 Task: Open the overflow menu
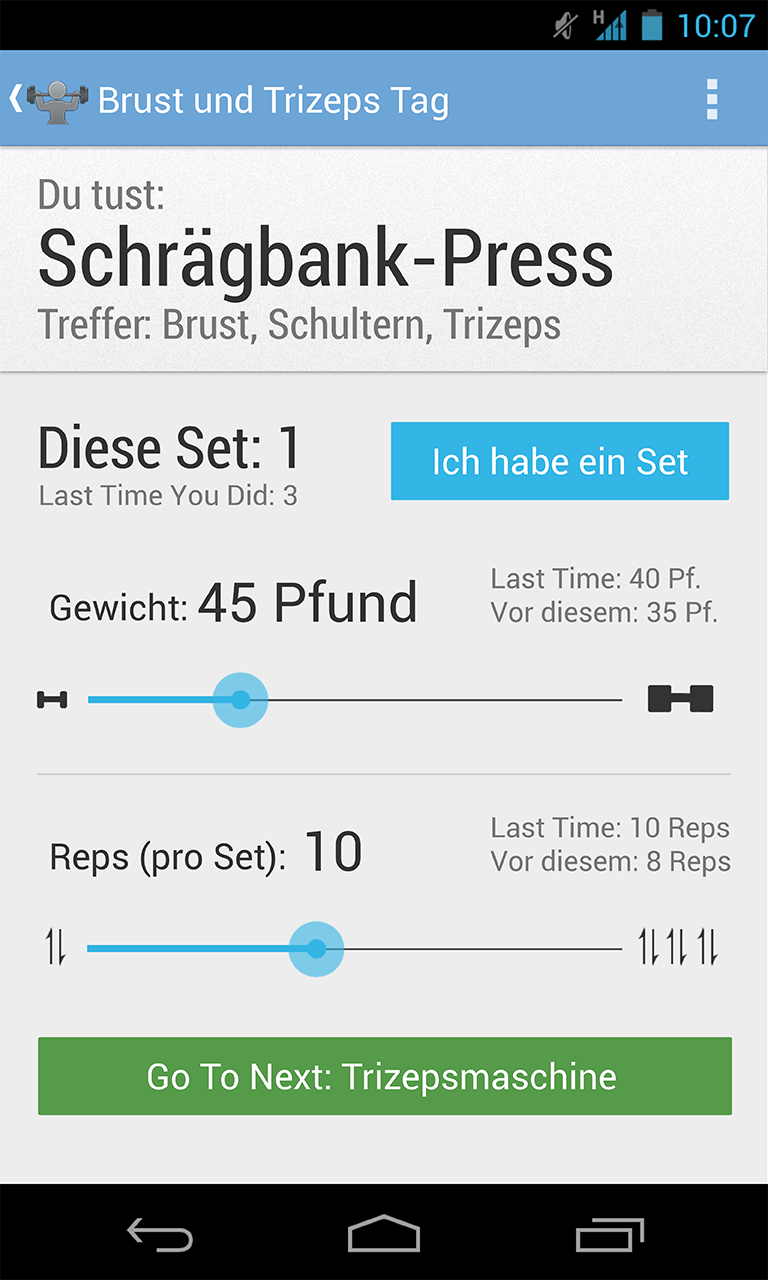pyautogui.click(x=712, y=100)
